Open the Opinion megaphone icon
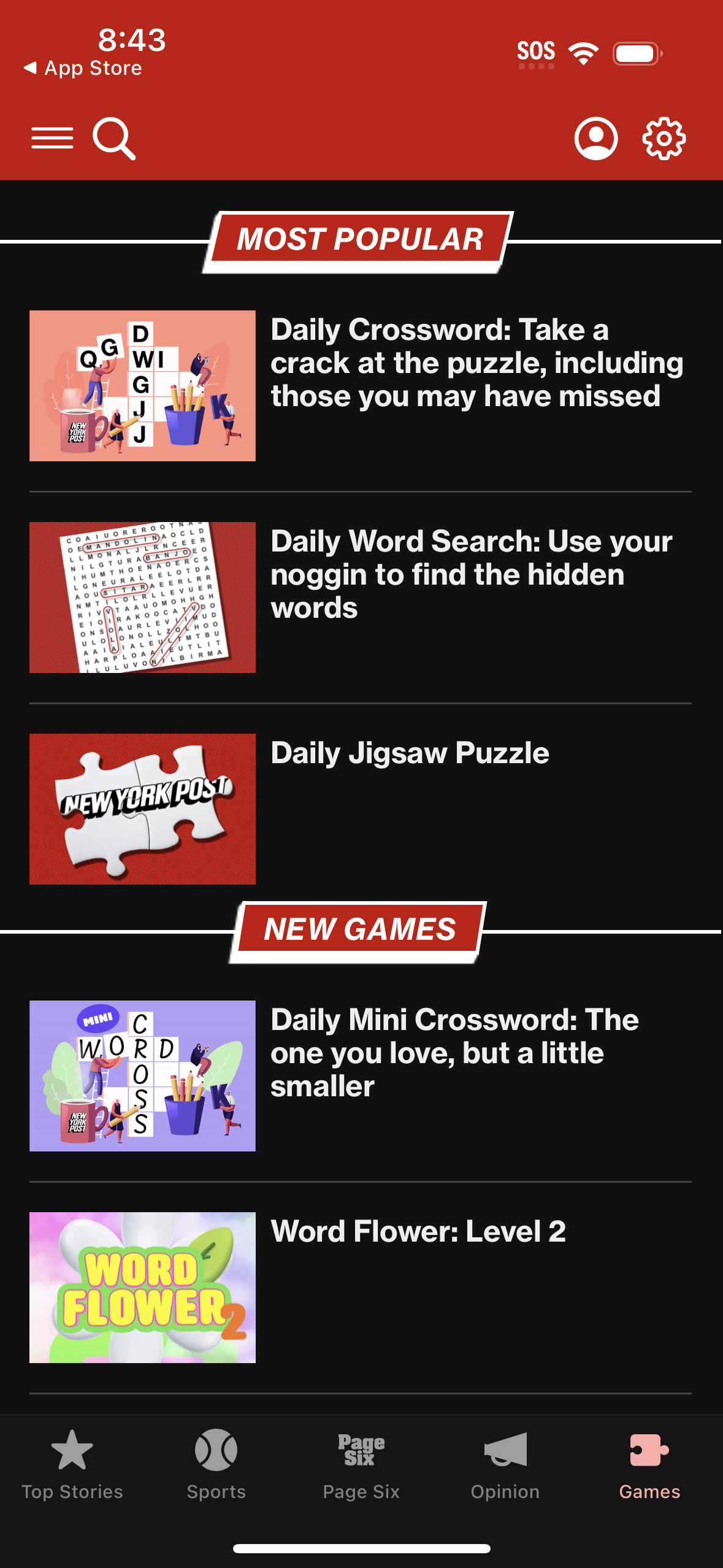The image size is (723, 1568). (505, 1449)
